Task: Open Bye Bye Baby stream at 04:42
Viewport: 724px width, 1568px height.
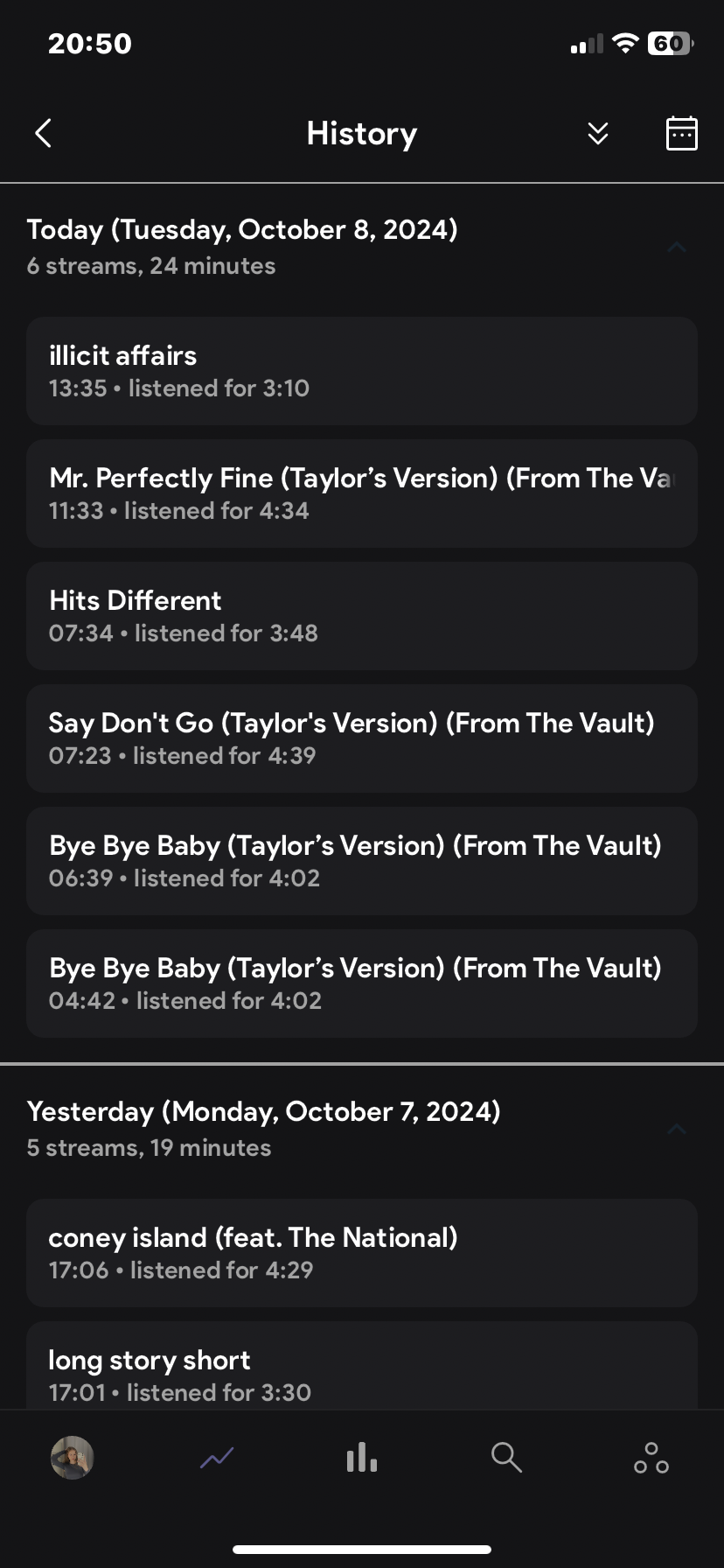Action: tap(361, 983)
